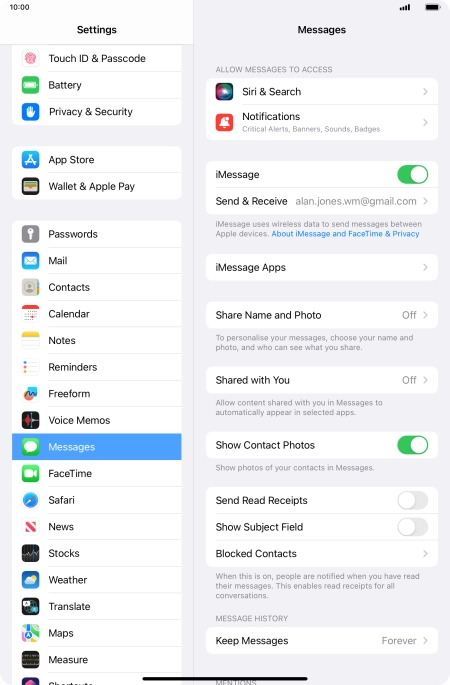The image size is (450, 685).
Task: Select FaceTime in the settings sidebar
Action: tap(97, 474)
